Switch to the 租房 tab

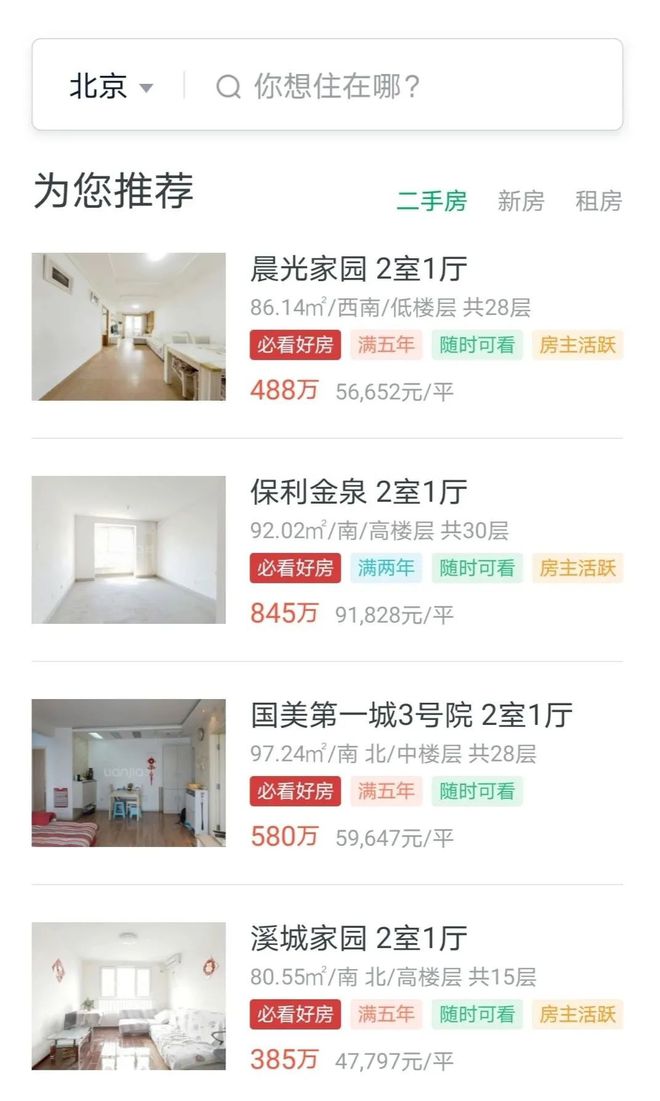[x=598, y=201]
